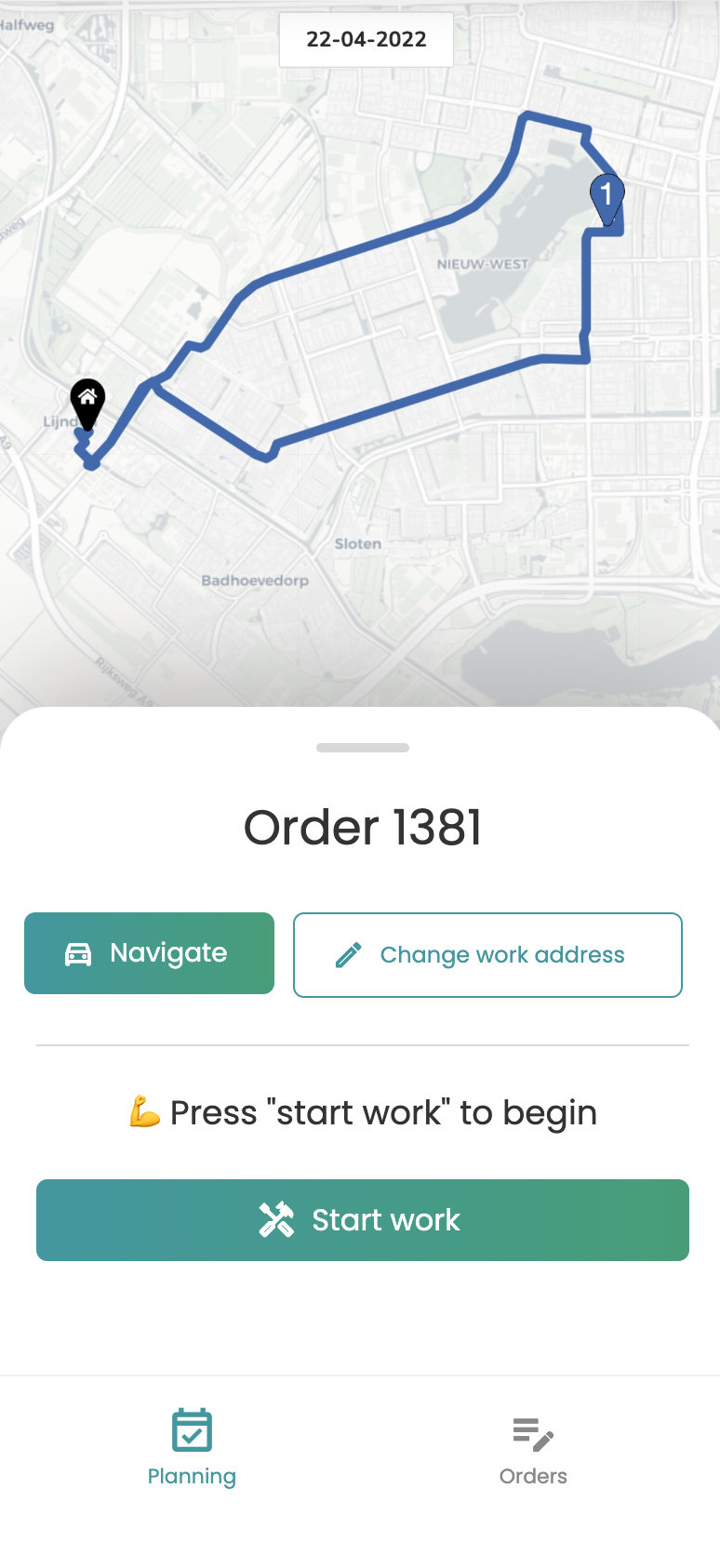Start navigation with the Navigate button

pos(149,953)
